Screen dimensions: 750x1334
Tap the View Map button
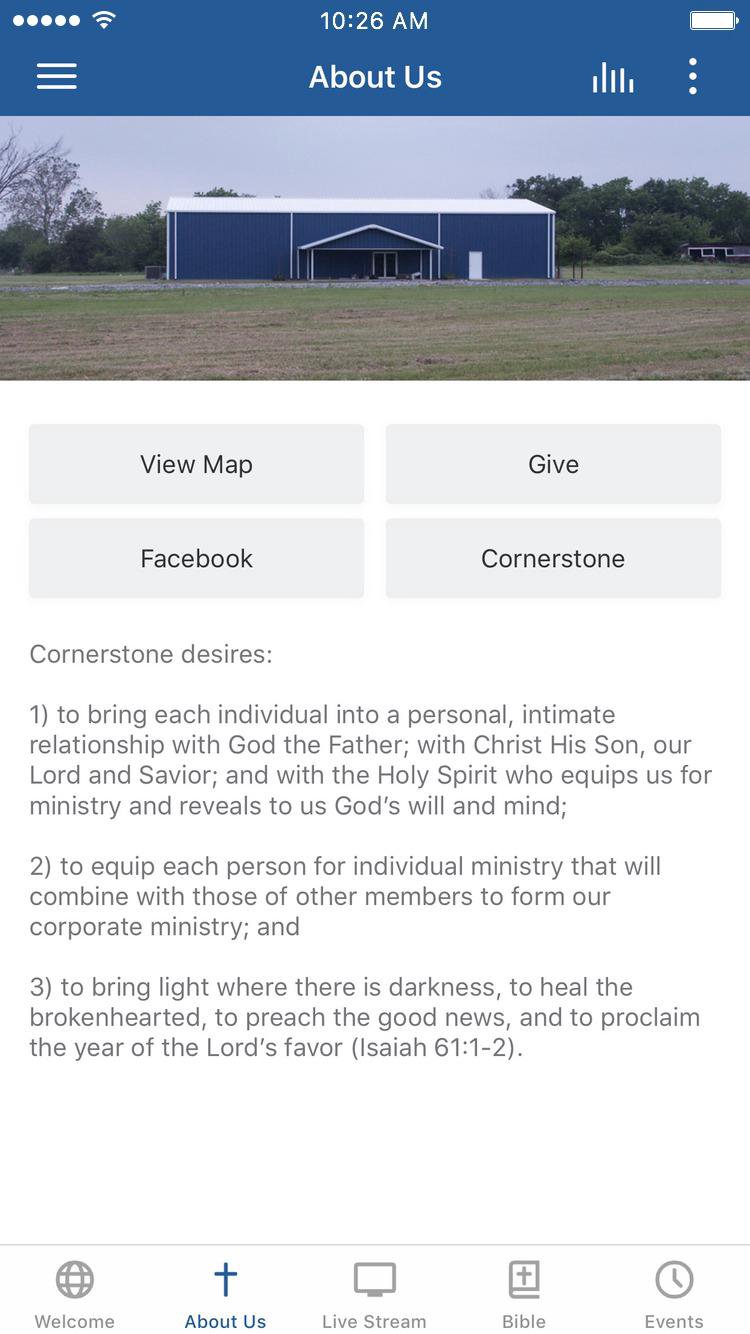click(196, 464)
